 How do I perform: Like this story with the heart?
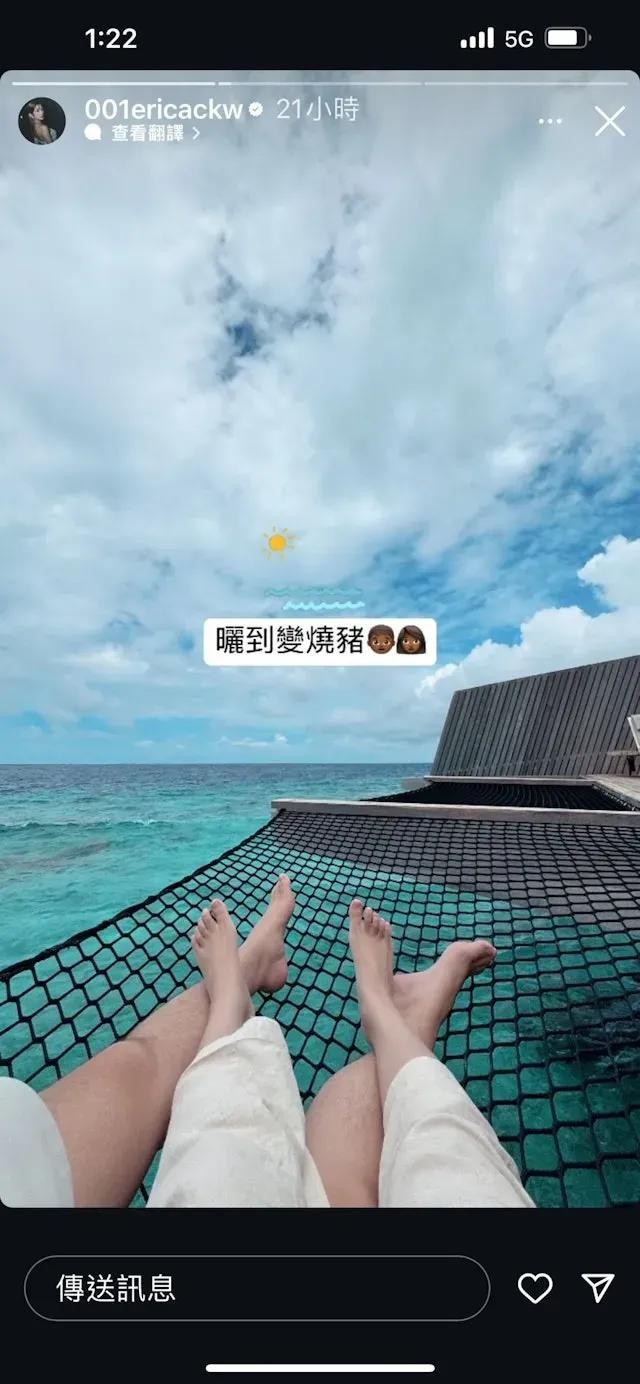point(535,1288)
